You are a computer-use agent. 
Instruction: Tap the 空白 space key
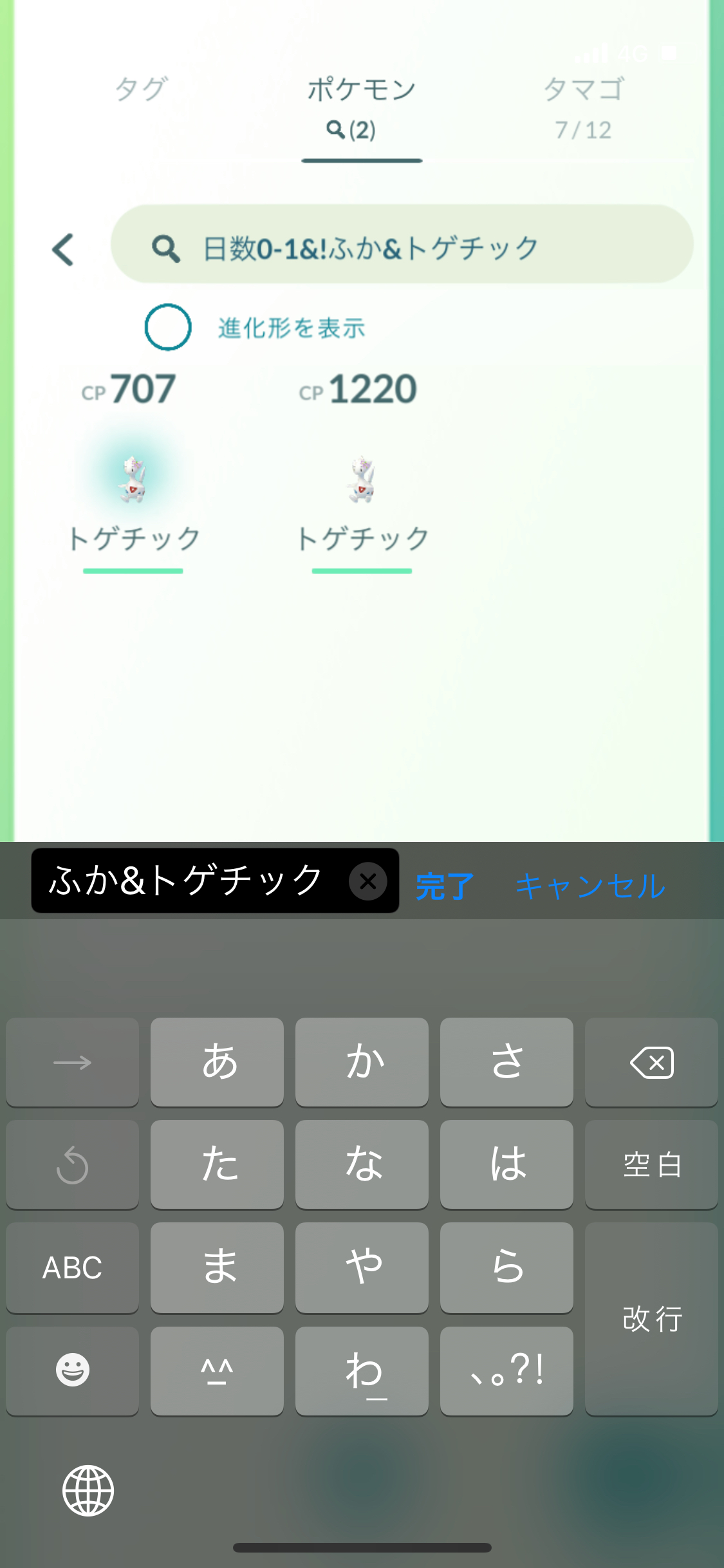pyautogui.click(x=651, y=1164)
